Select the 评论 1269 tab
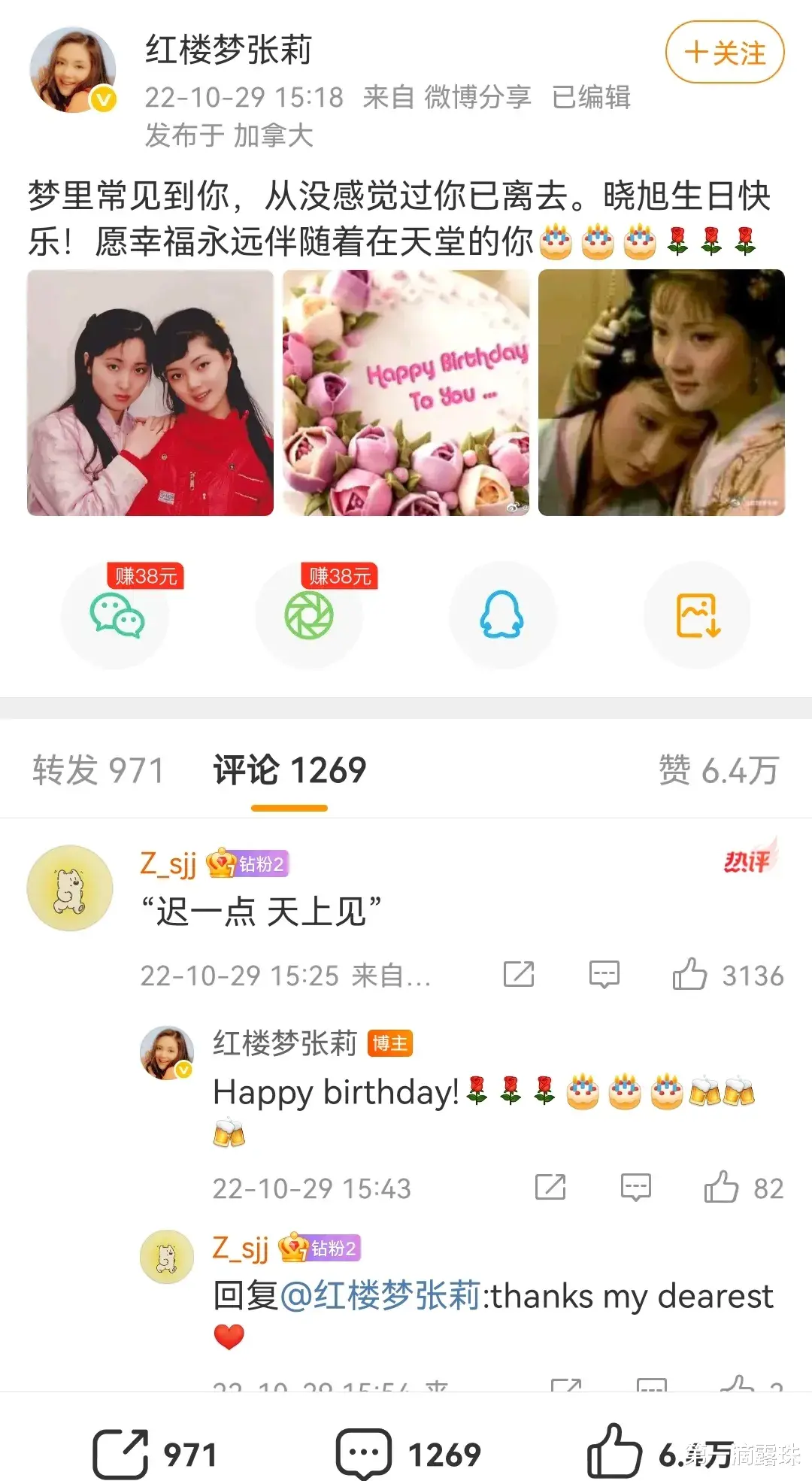This screenshot has width=812, height=1481. click(289, 770)
